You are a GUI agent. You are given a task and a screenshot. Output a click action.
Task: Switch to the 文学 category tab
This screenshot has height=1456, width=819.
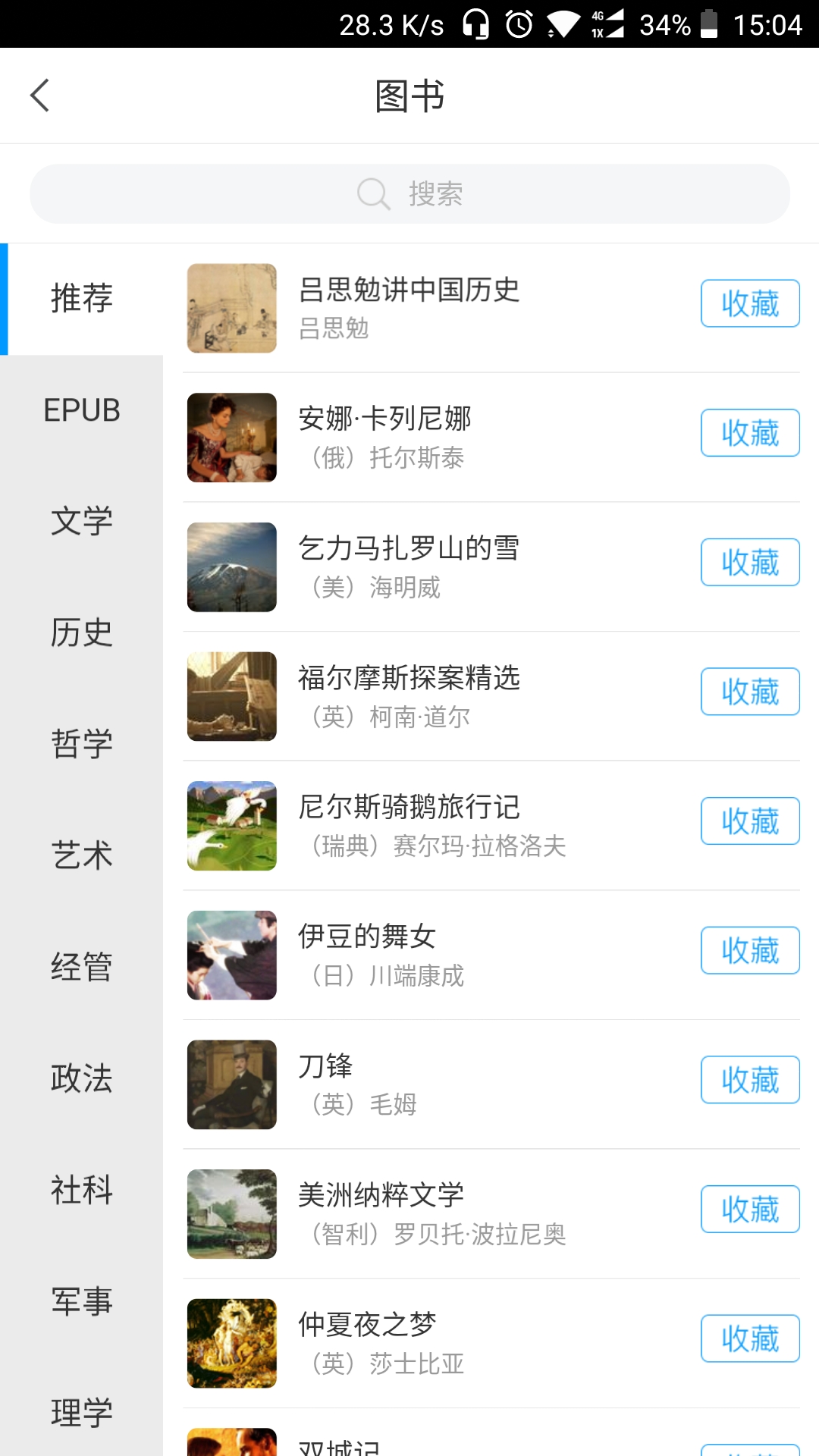[x=80, y=521]
